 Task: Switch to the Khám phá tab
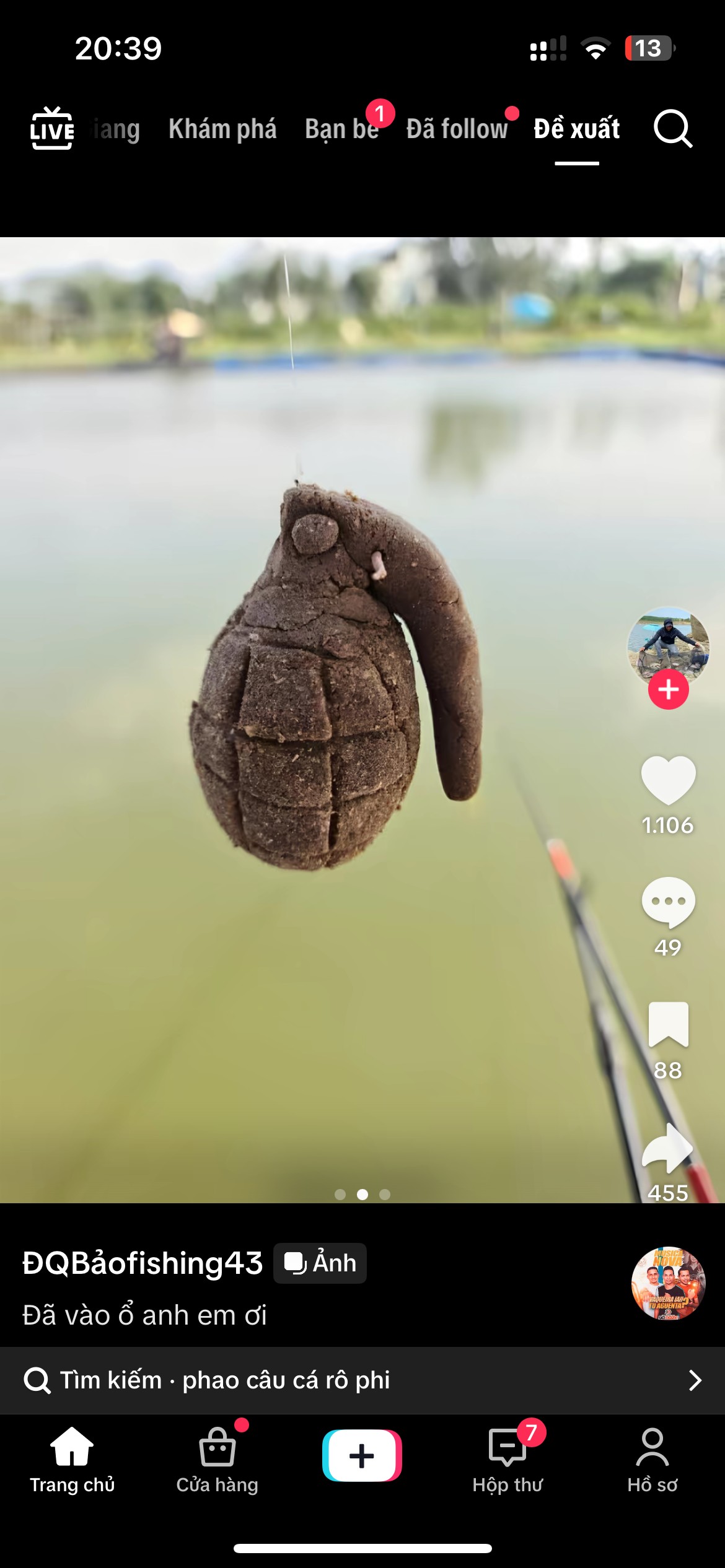point(222,129)
